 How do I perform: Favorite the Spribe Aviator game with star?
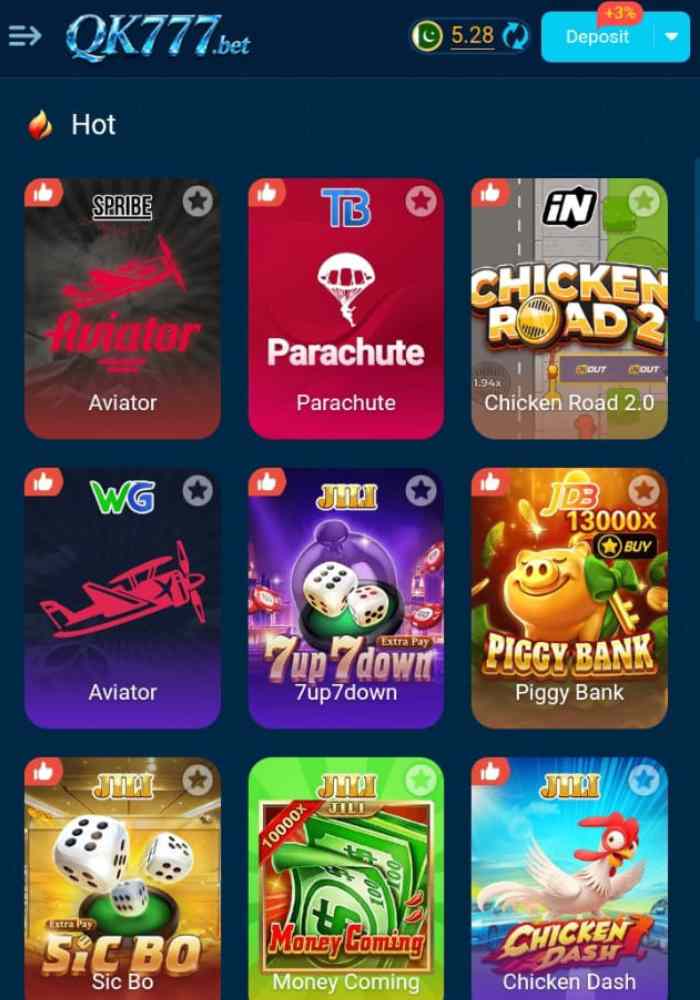click(x=198, y=201)
